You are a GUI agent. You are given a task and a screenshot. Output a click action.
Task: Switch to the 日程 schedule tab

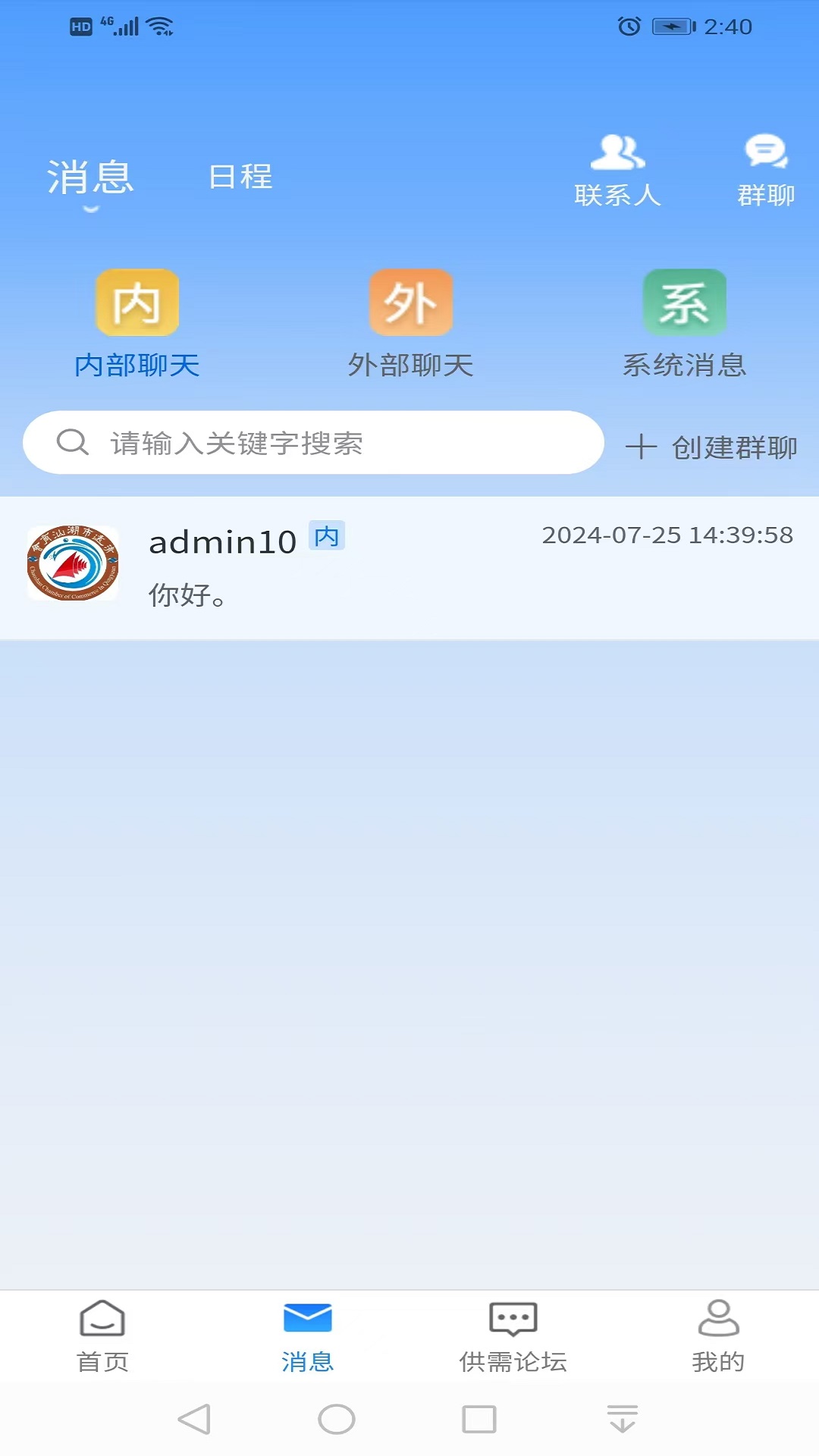(x=240, y=178)
